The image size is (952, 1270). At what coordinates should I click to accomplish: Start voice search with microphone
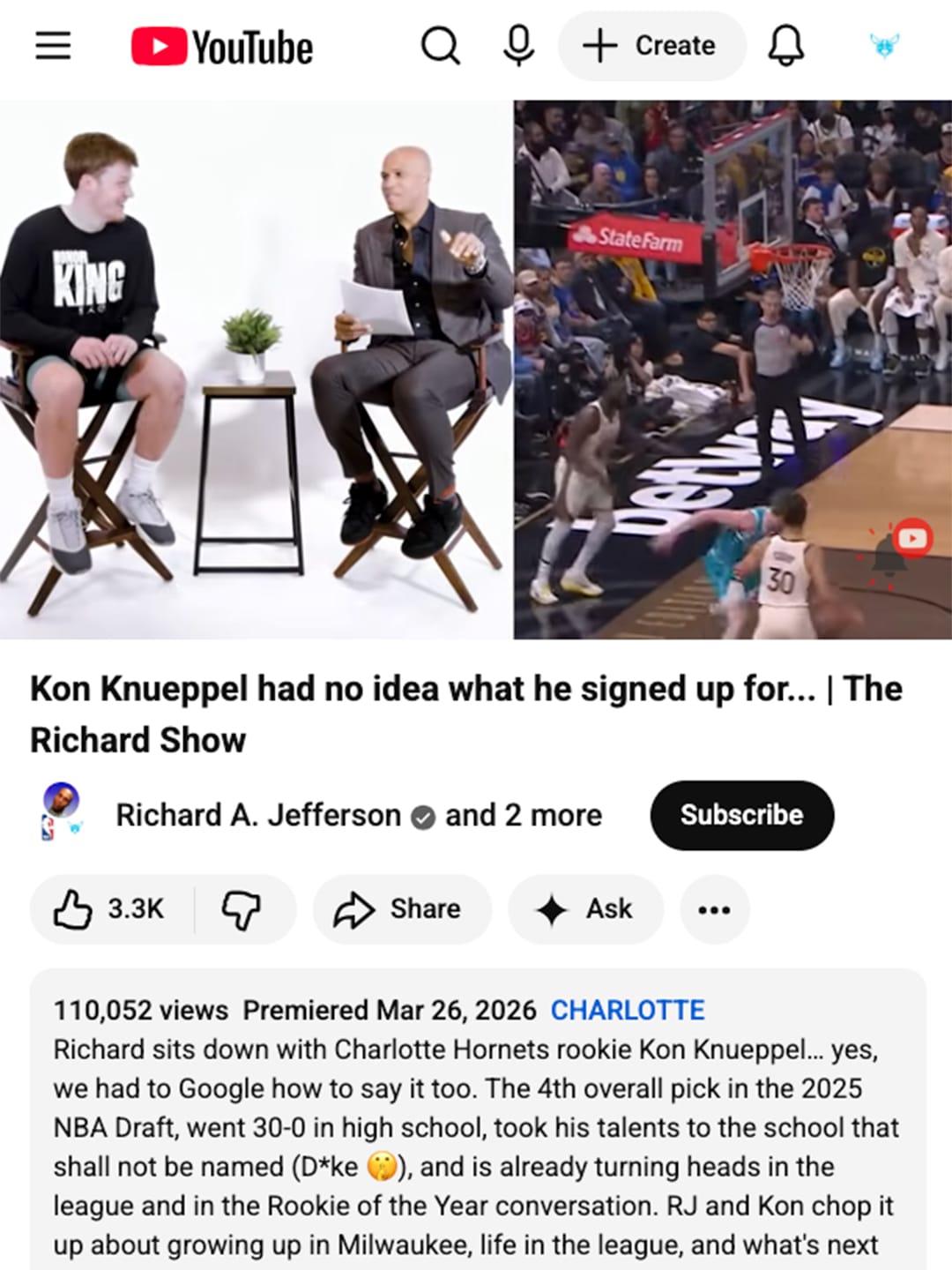pyautogui.click(x=518, y=46)
